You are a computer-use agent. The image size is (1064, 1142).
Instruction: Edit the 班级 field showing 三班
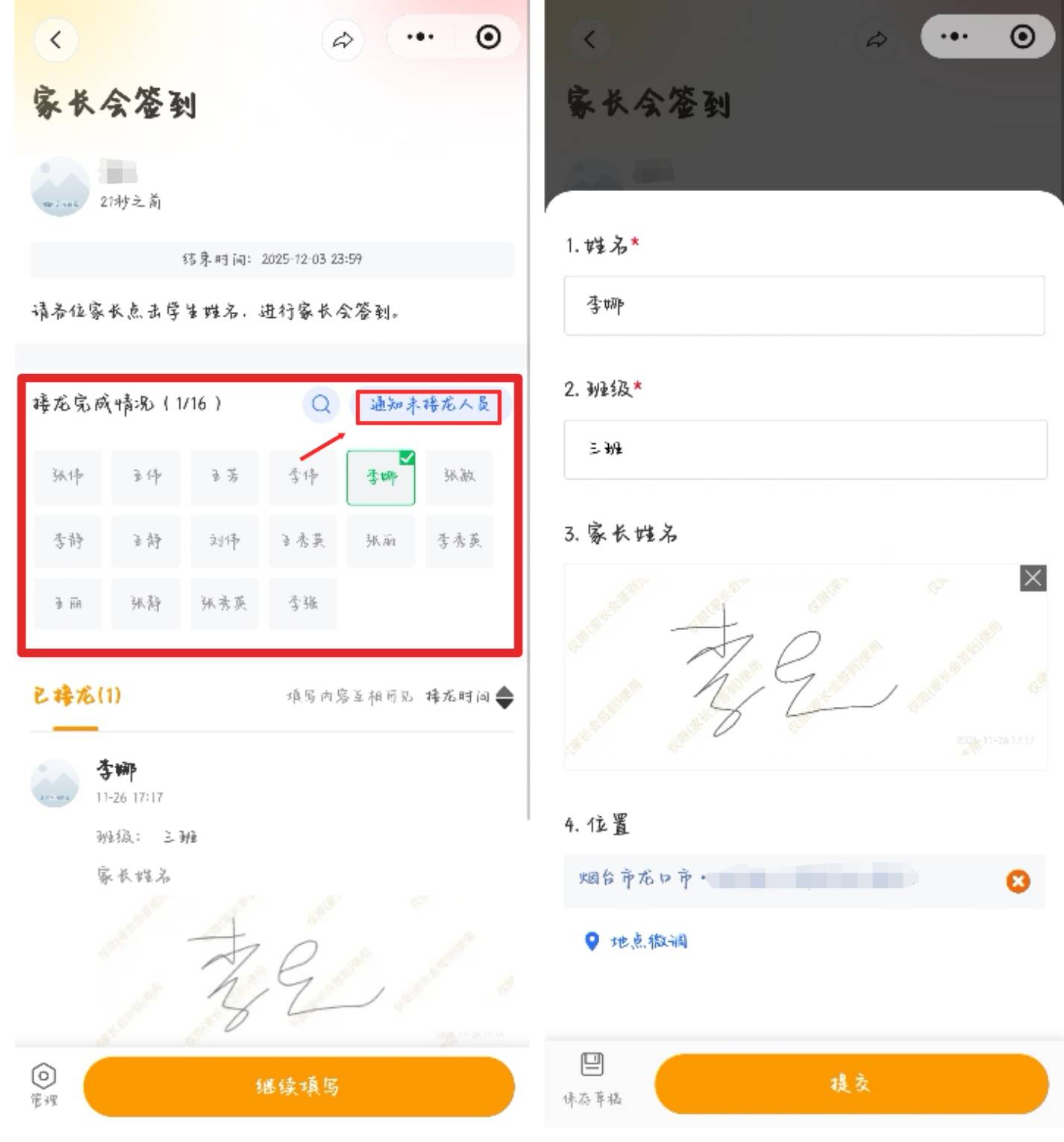[x=804, y=449]
